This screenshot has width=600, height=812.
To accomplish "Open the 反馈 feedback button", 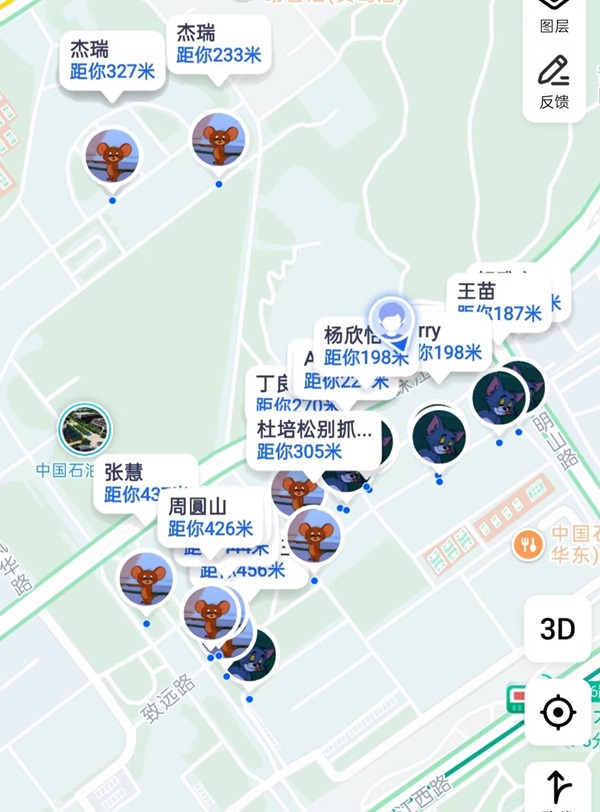I will click(553, 82).
